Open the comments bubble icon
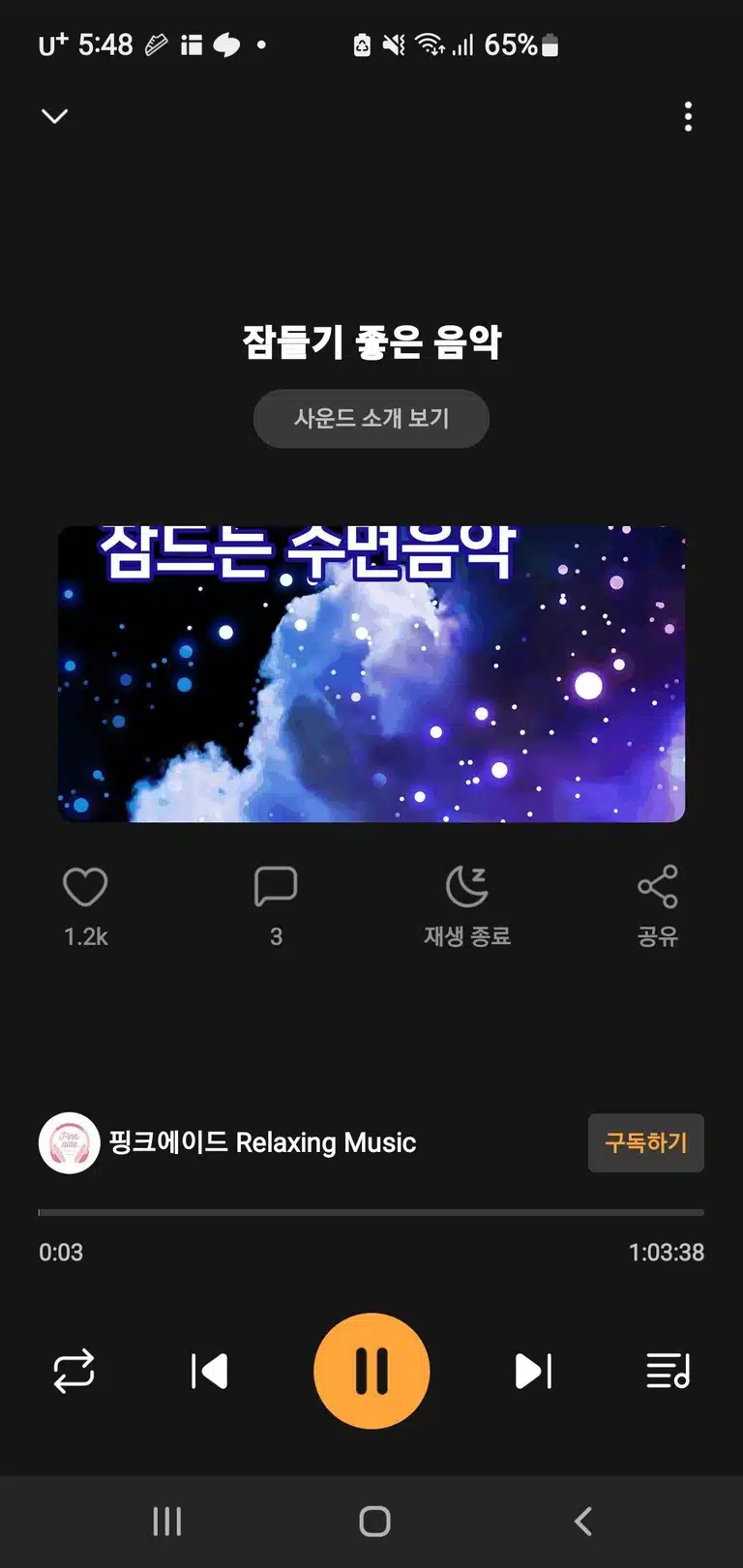 [276, 887]
